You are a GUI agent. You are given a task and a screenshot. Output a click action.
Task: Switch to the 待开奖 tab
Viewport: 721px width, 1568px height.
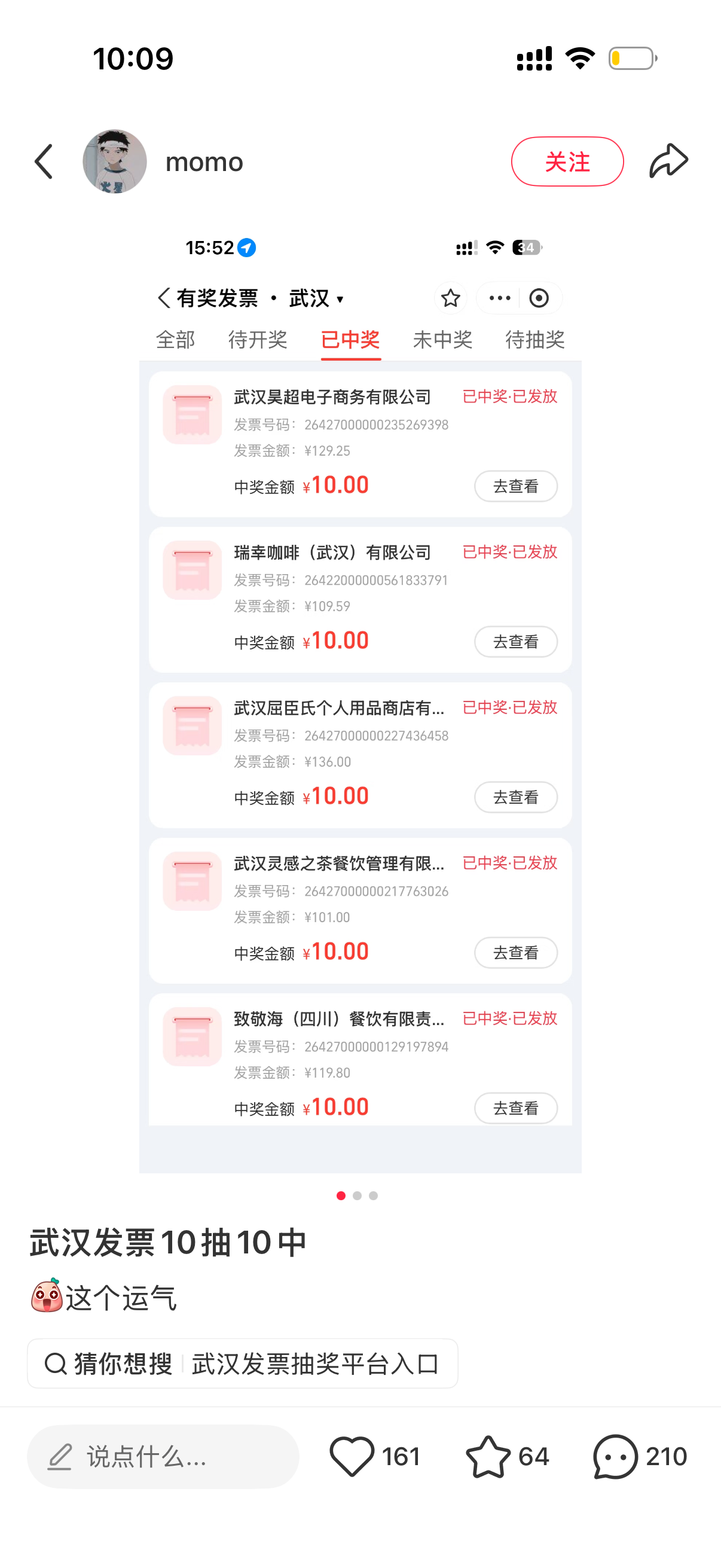258,340
